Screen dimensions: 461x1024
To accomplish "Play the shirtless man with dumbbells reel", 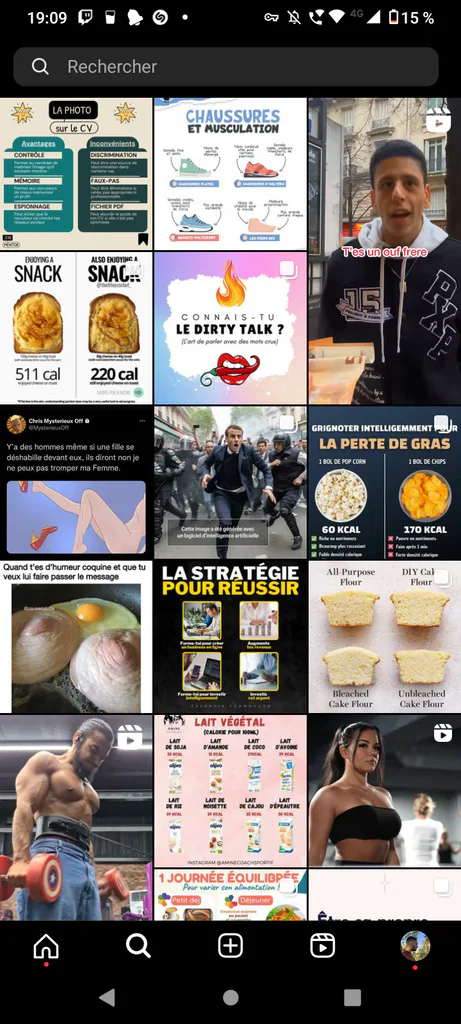I will [76, 817].
